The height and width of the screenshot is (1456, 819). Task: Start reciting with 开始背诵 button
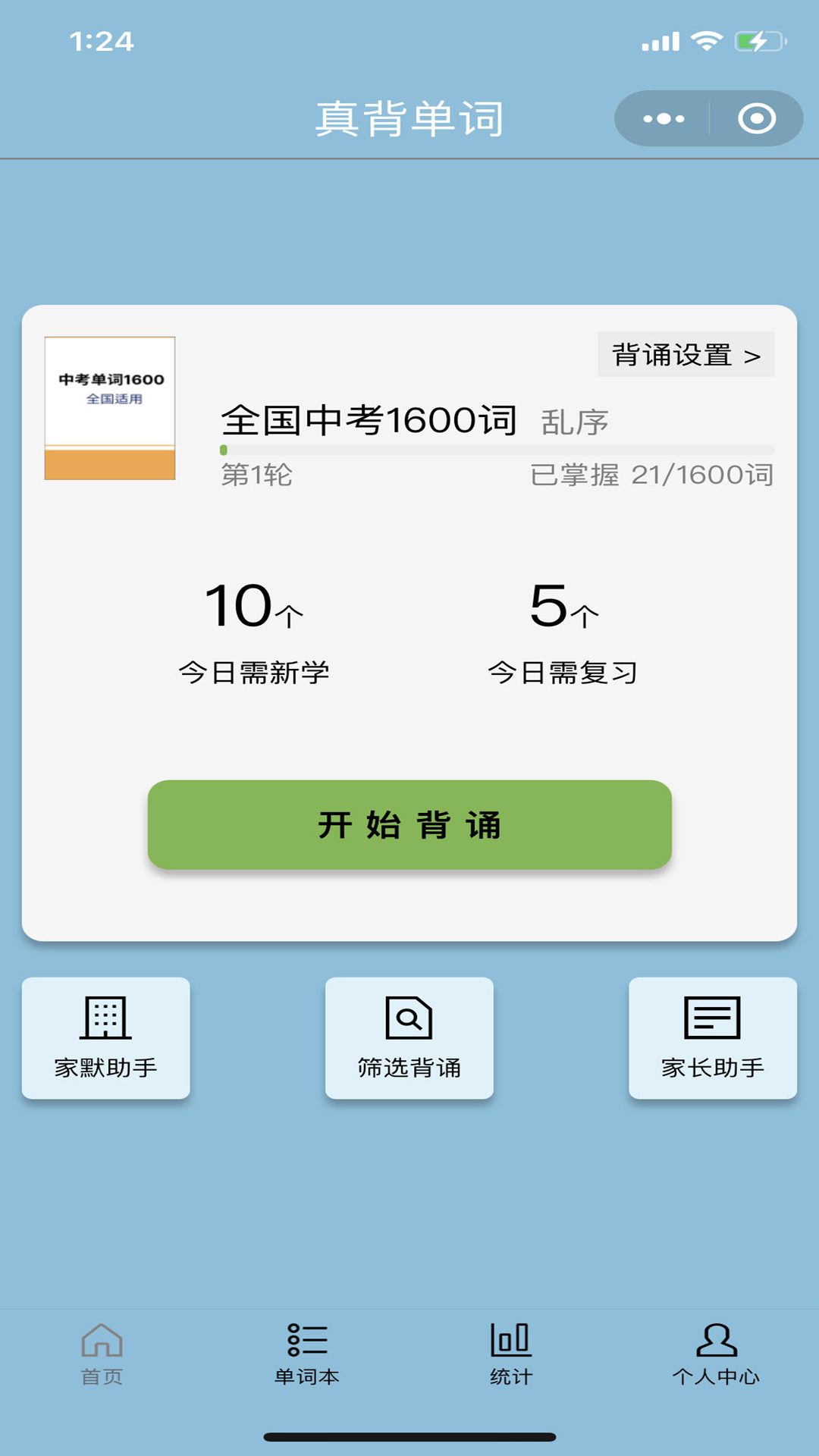click(409, 824)
